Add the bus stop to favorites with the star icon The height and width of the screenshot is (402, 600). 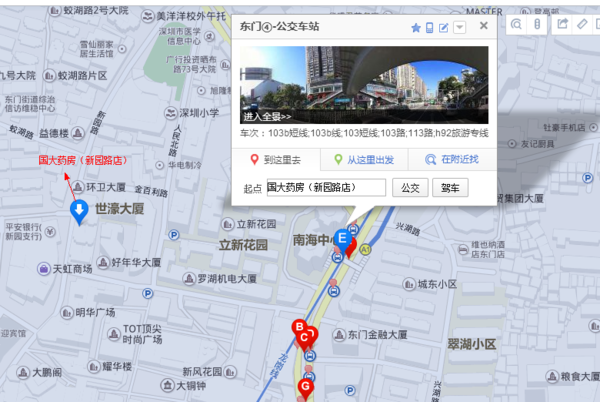416,27
